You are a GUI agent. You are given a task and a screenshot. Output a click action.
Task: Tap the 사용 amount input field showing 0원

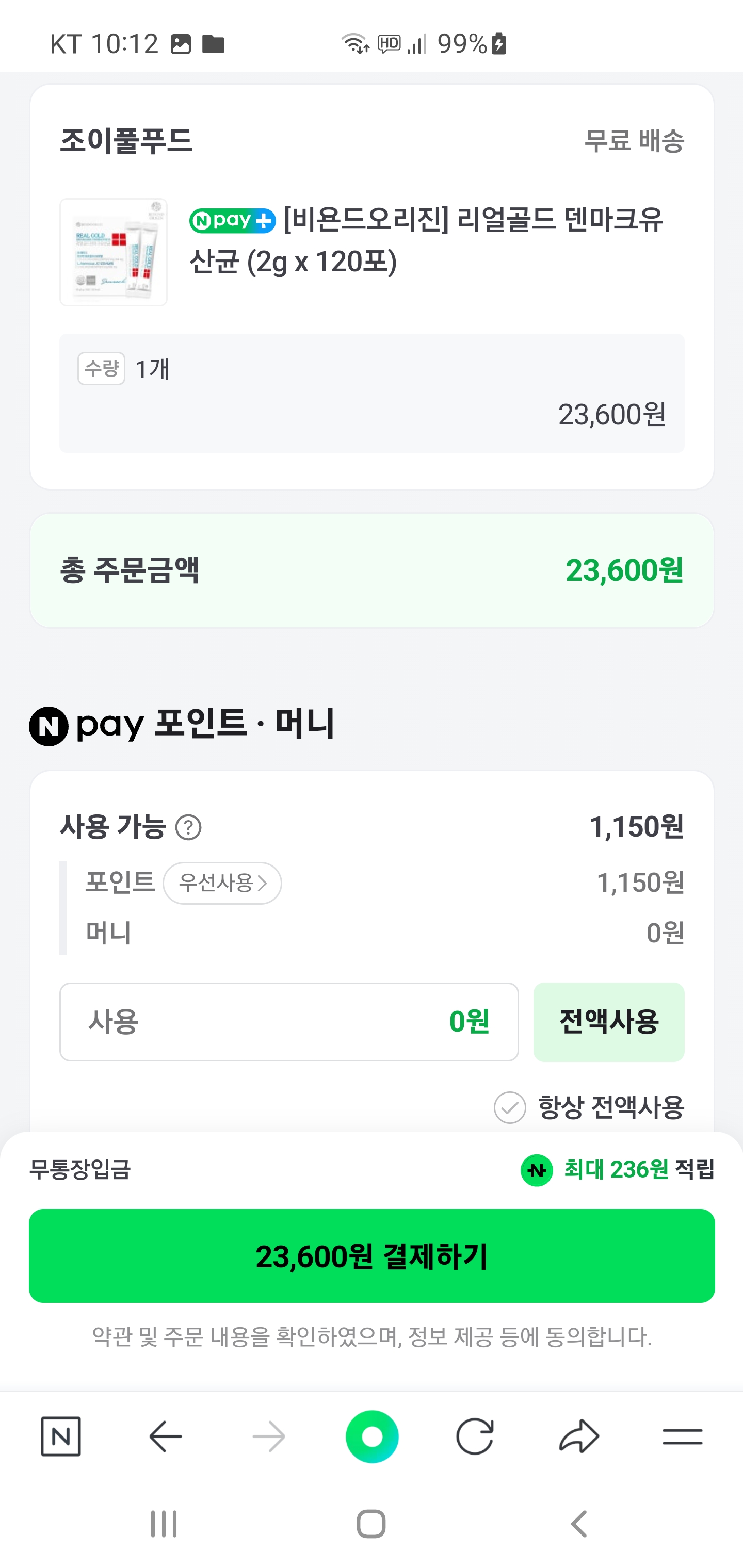pyautogui.click(x=288, y=1023)
